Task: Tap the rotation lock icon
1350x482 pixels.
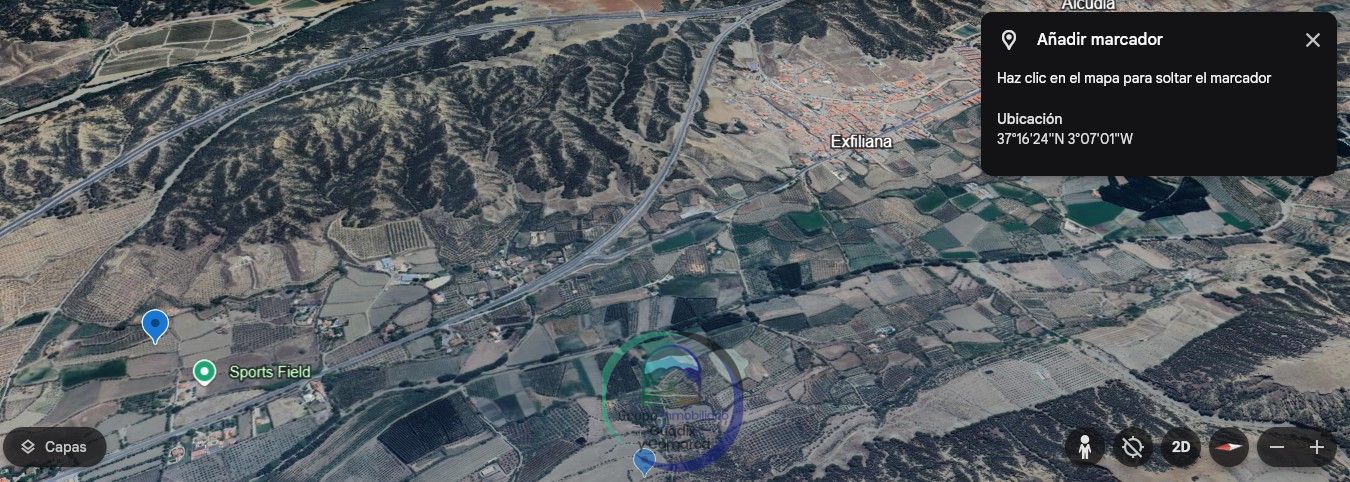Action: click(x=1132, y=447)
